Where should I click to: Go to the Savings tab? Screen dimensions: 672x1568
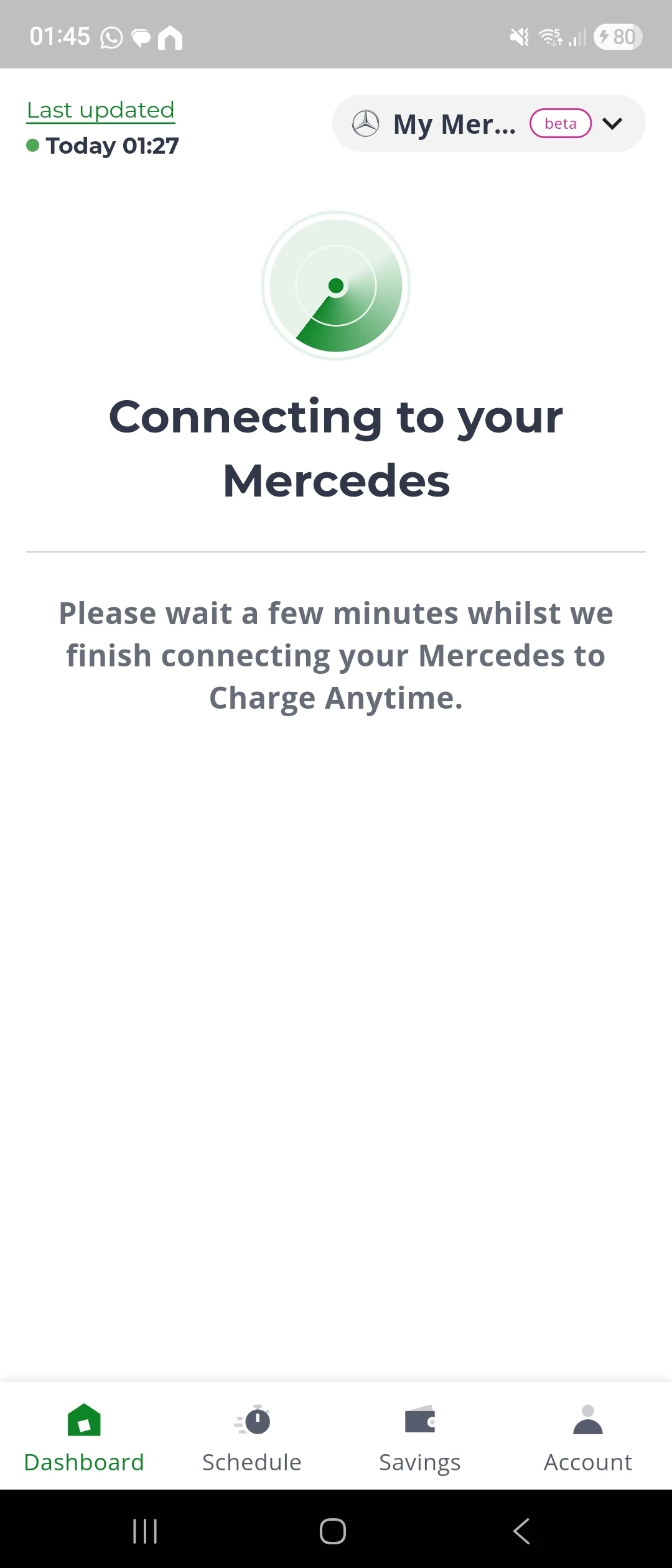tap(420, 1437)
